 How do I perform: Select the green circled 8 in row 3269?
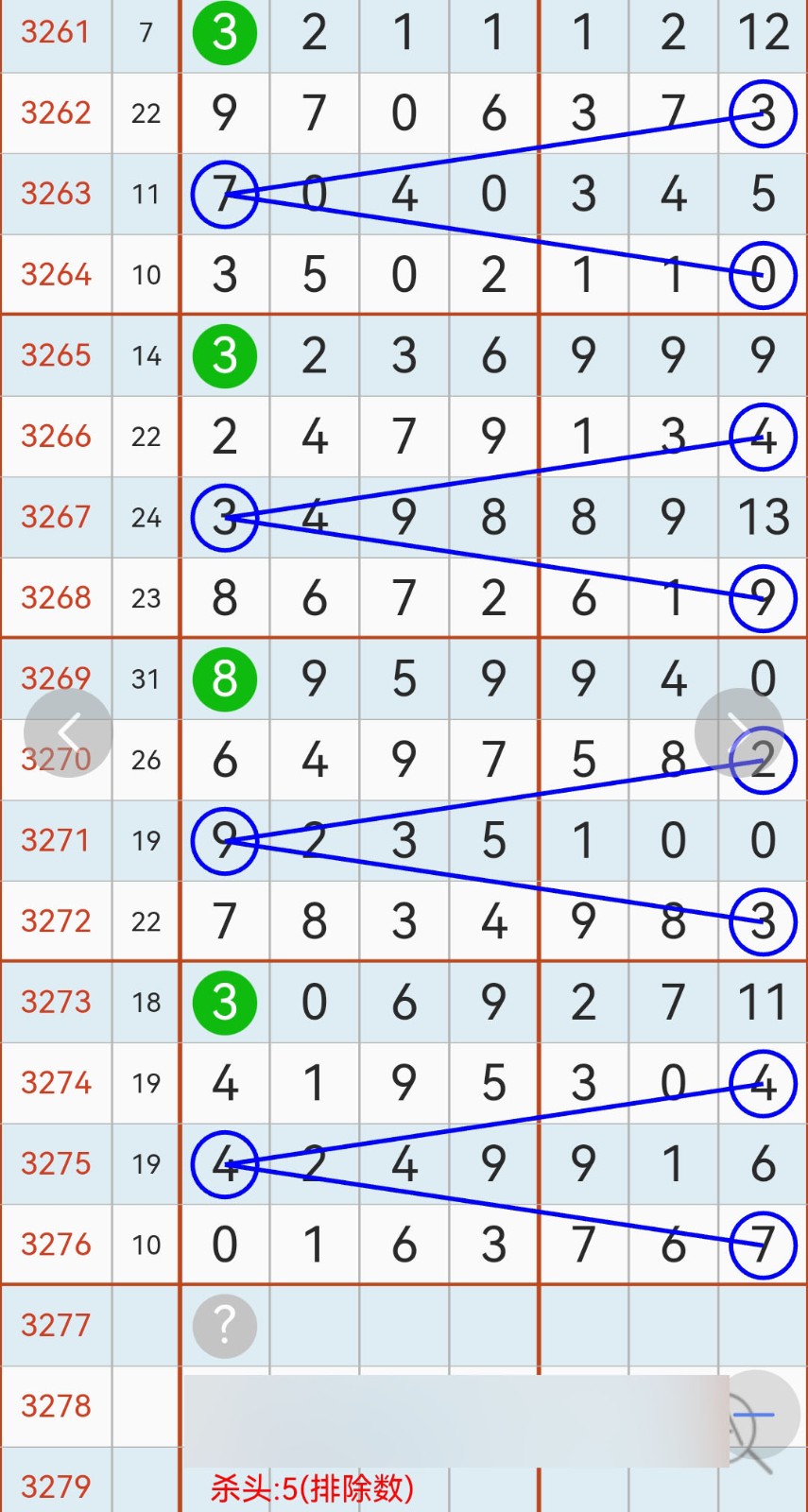[224, 679]
